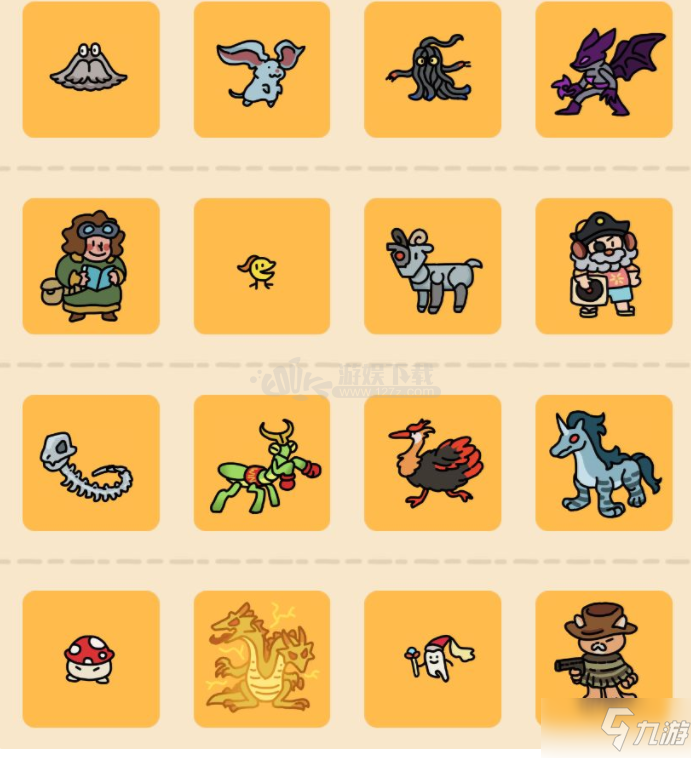The image size is (691, 758).
Task: Select the tiny wizard with a wand
Action: 432,659
